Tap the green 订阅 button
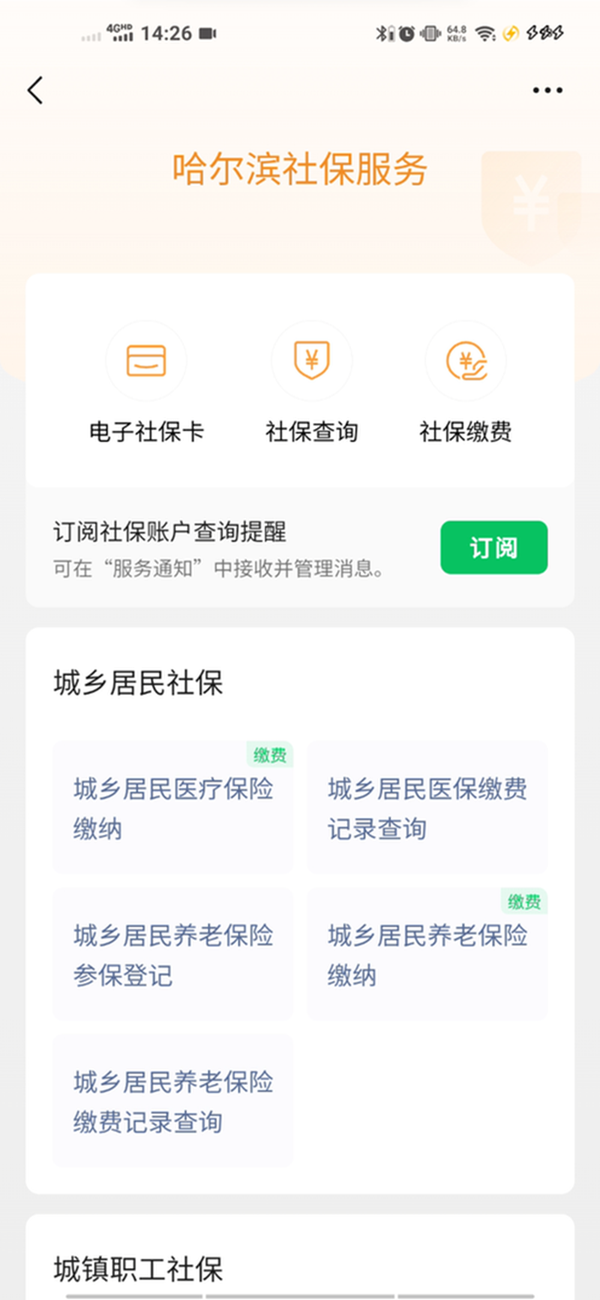The width and height of the screenshot is (600, 1300). (x=493, y=547)
